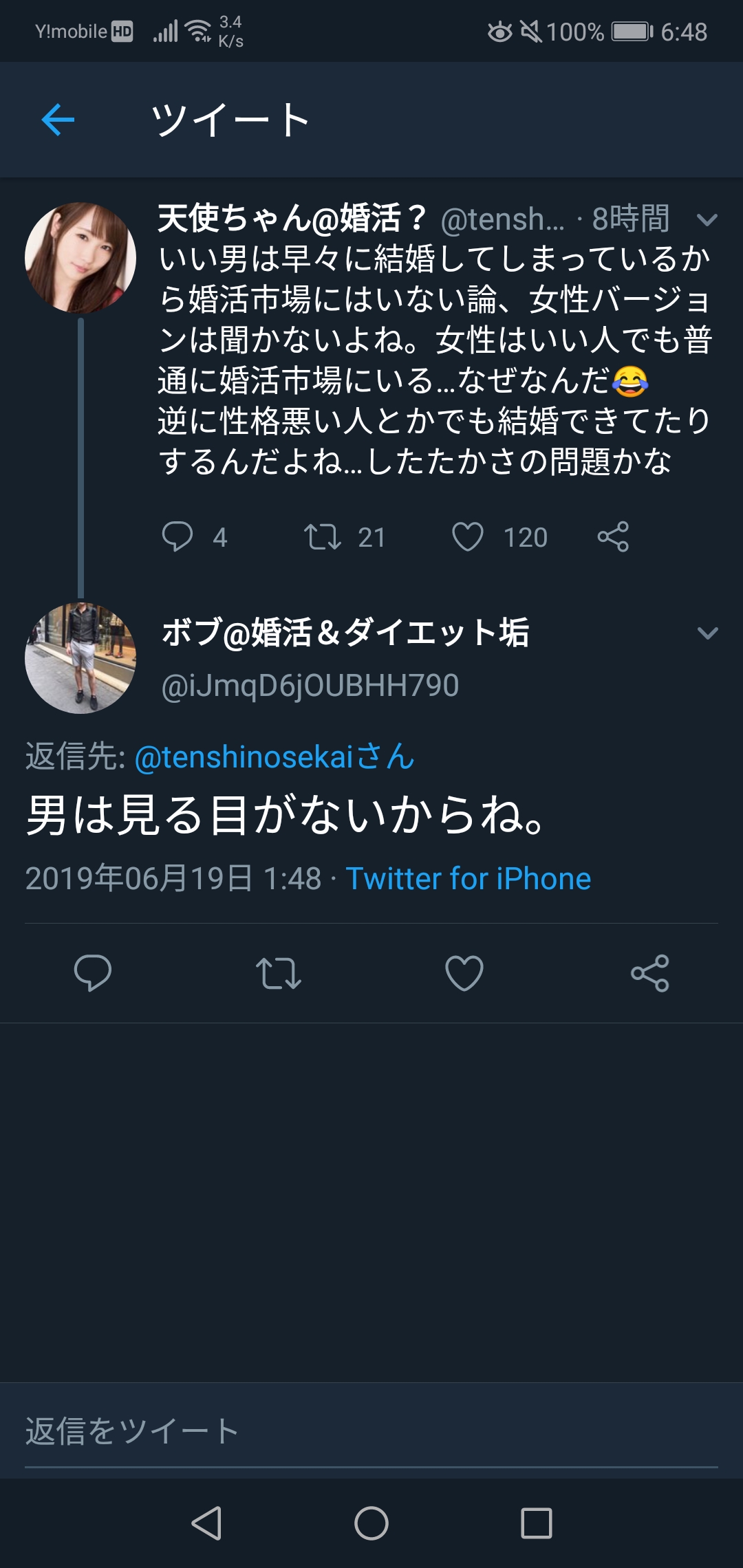The image size is (743, 1568).
Task: Open recent apps from the navigation bar
Action: coord(537,1523)
